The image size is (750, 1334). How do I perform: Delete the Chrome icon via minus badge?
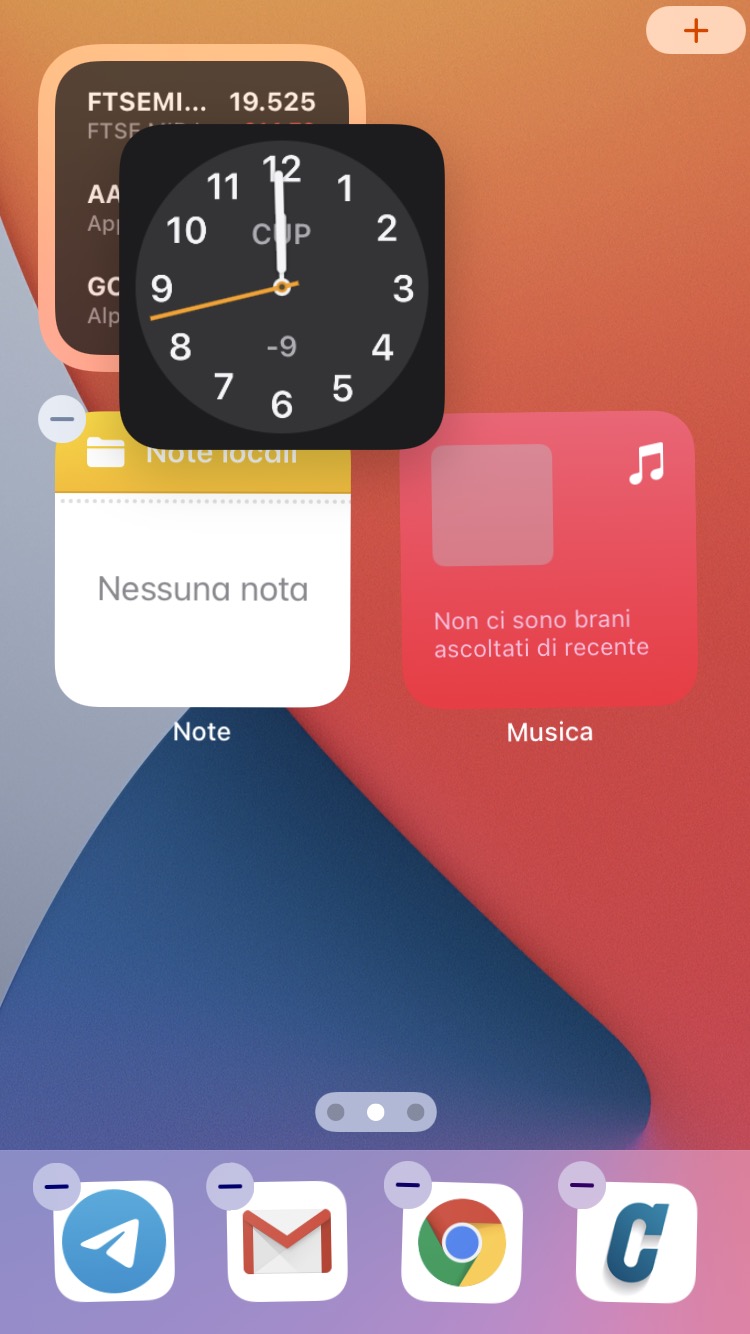408,1185
